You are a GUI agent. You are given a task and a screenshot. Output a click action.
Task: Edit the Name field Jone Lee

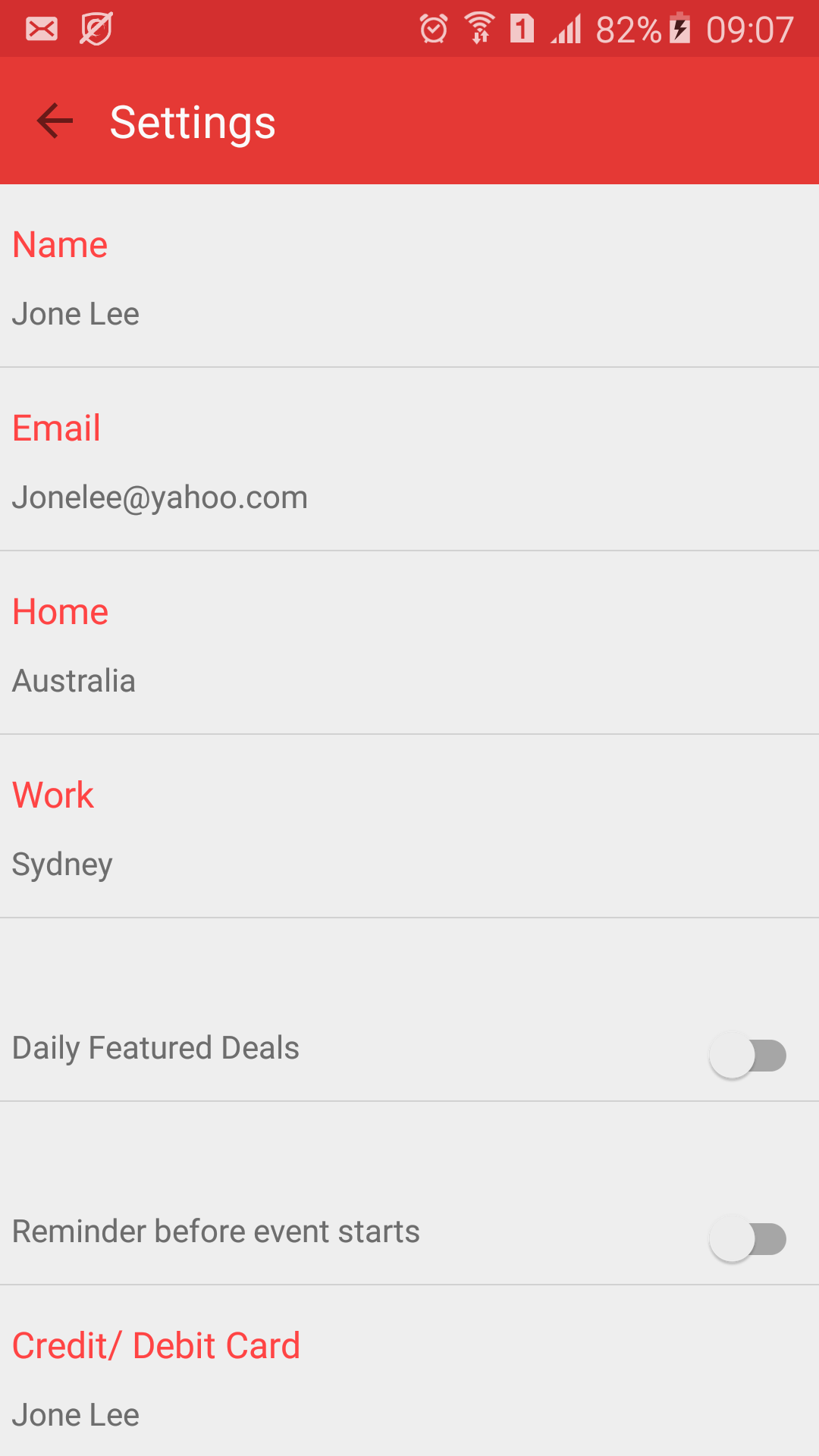(x=409, y=276)
